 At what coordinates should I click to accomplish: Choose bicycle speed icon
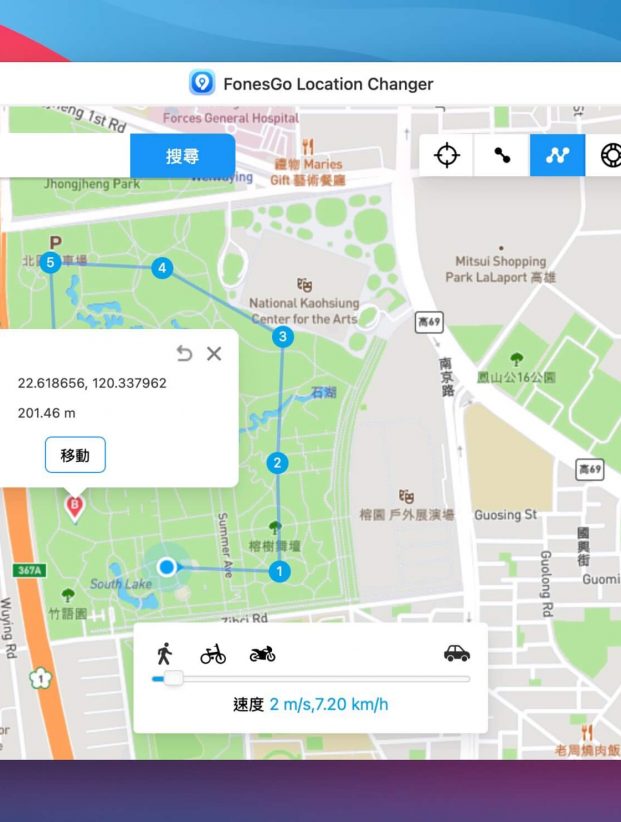pos(212,654)
